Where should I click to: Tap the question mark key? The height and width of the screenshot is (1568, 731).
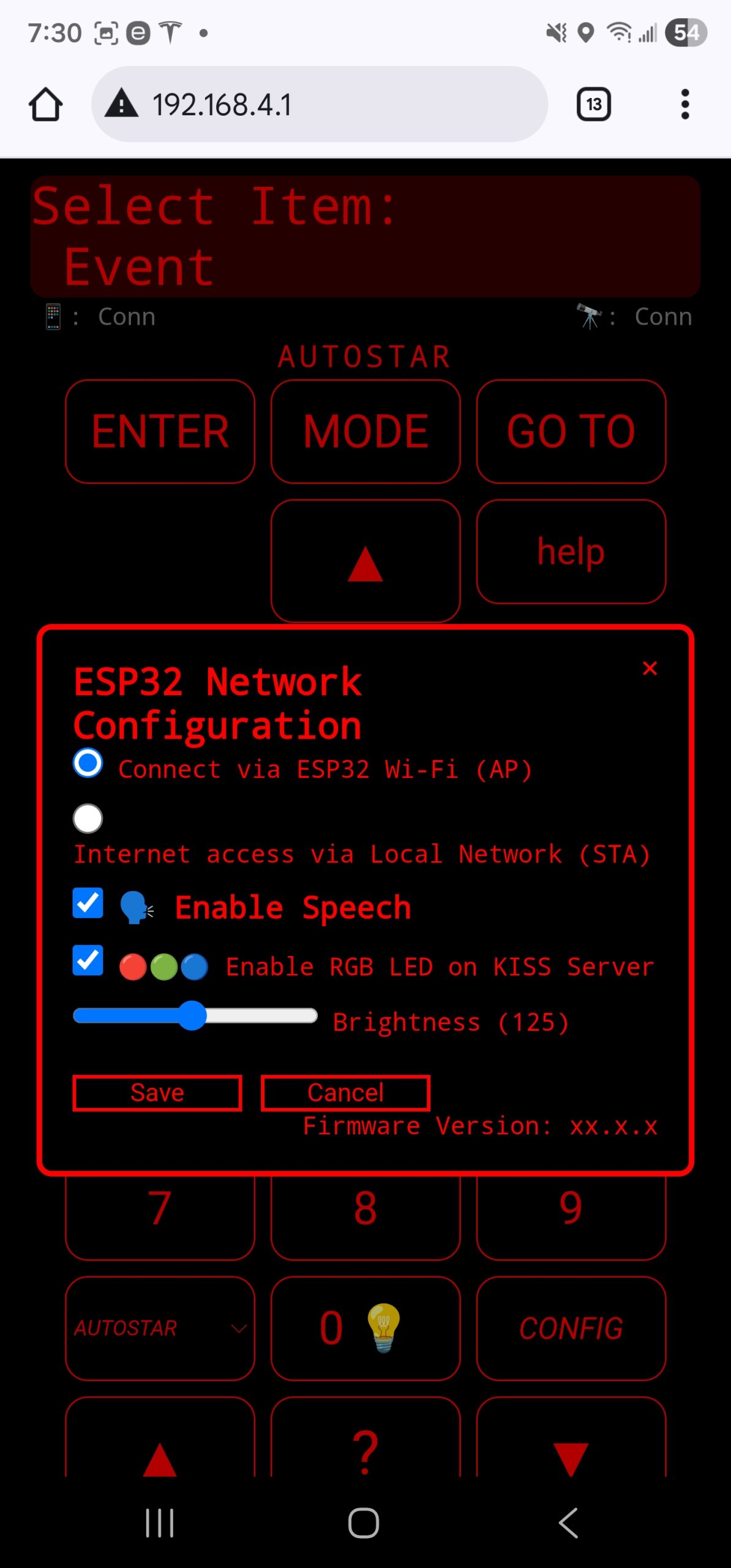[365, 1452]
